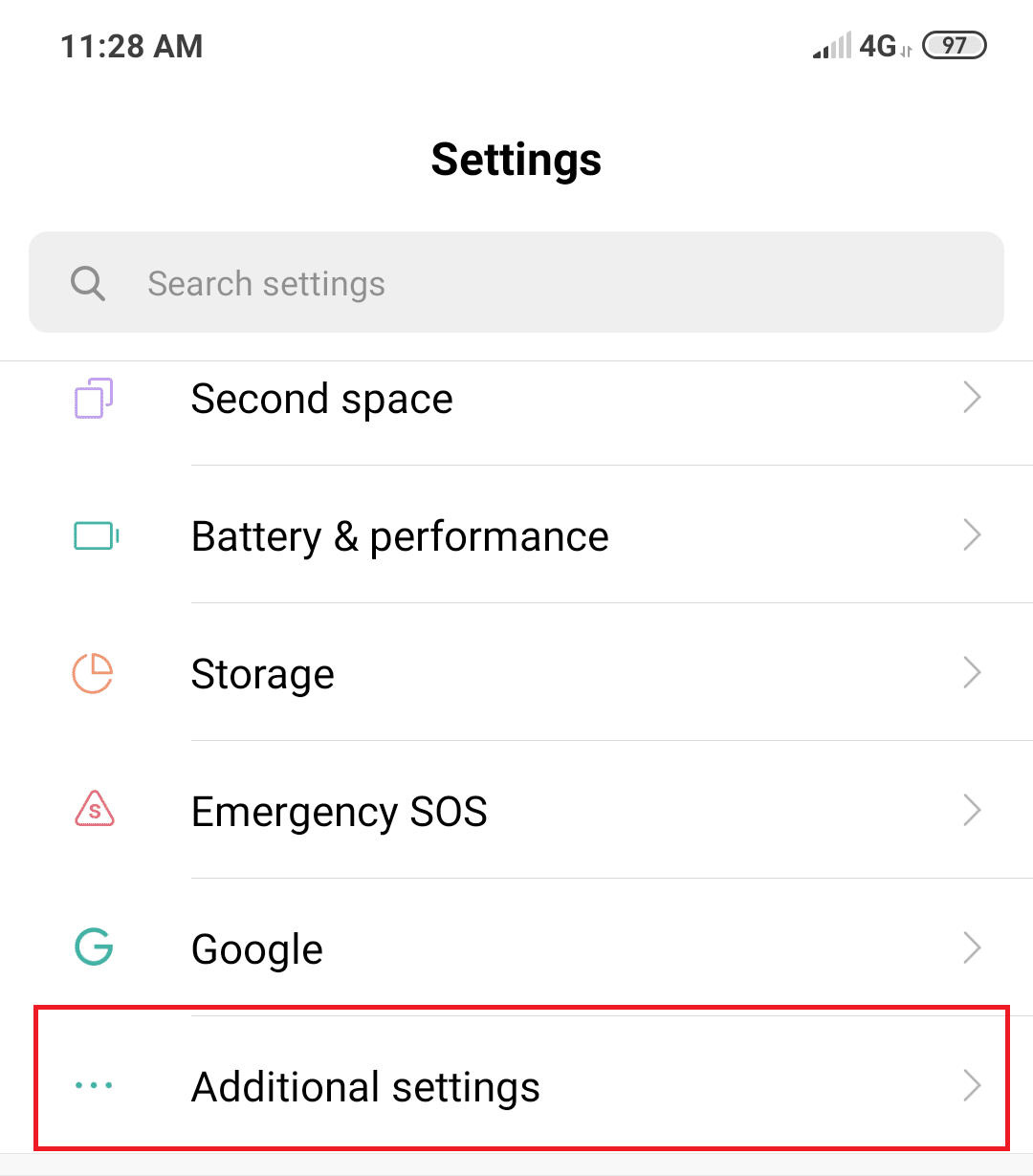This screenshot has width=1033, height=1176.
Task: Open Google settings
Action: tap(516, 949)
